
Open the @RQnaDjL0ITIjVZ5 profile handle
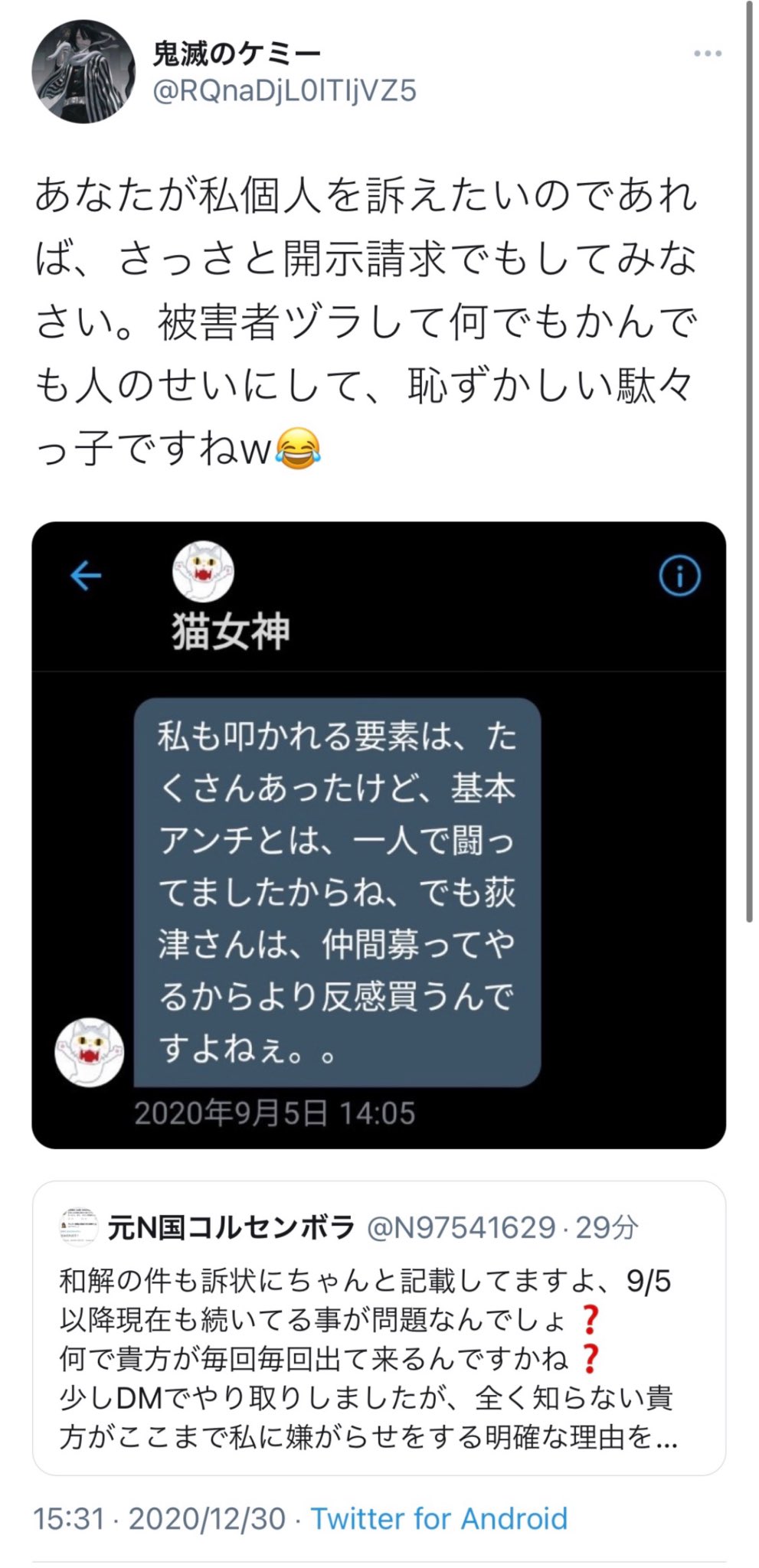pos(285,91)
